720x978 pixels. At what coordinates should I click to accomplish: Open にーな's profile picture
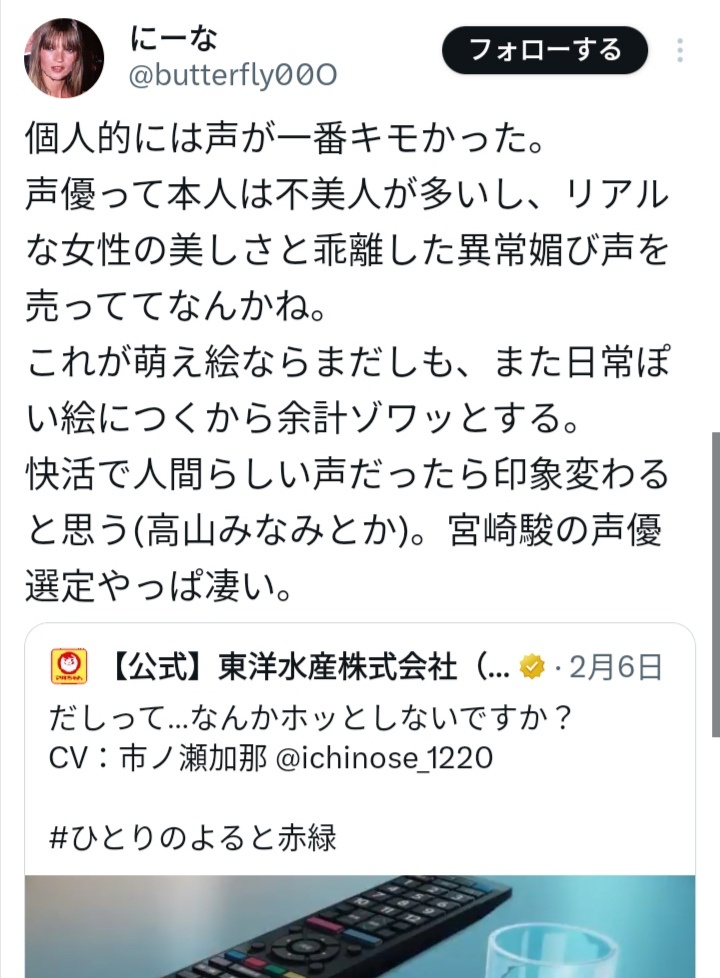pos(64,58)
